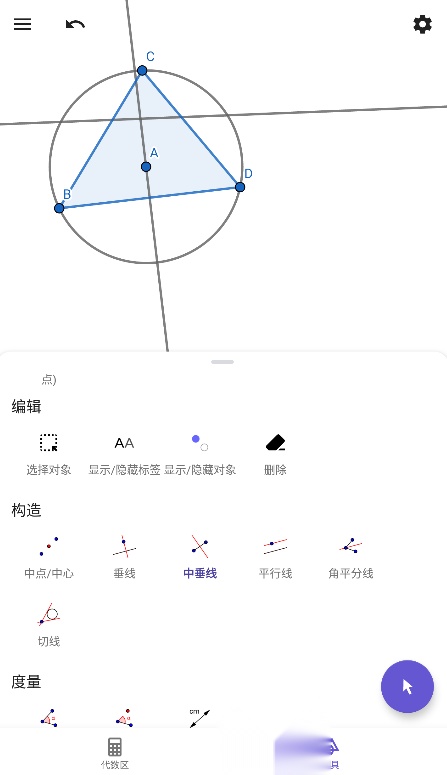Choose the 垂线 perpendicular line tool

pyautogui.click(x=124, y=558)
